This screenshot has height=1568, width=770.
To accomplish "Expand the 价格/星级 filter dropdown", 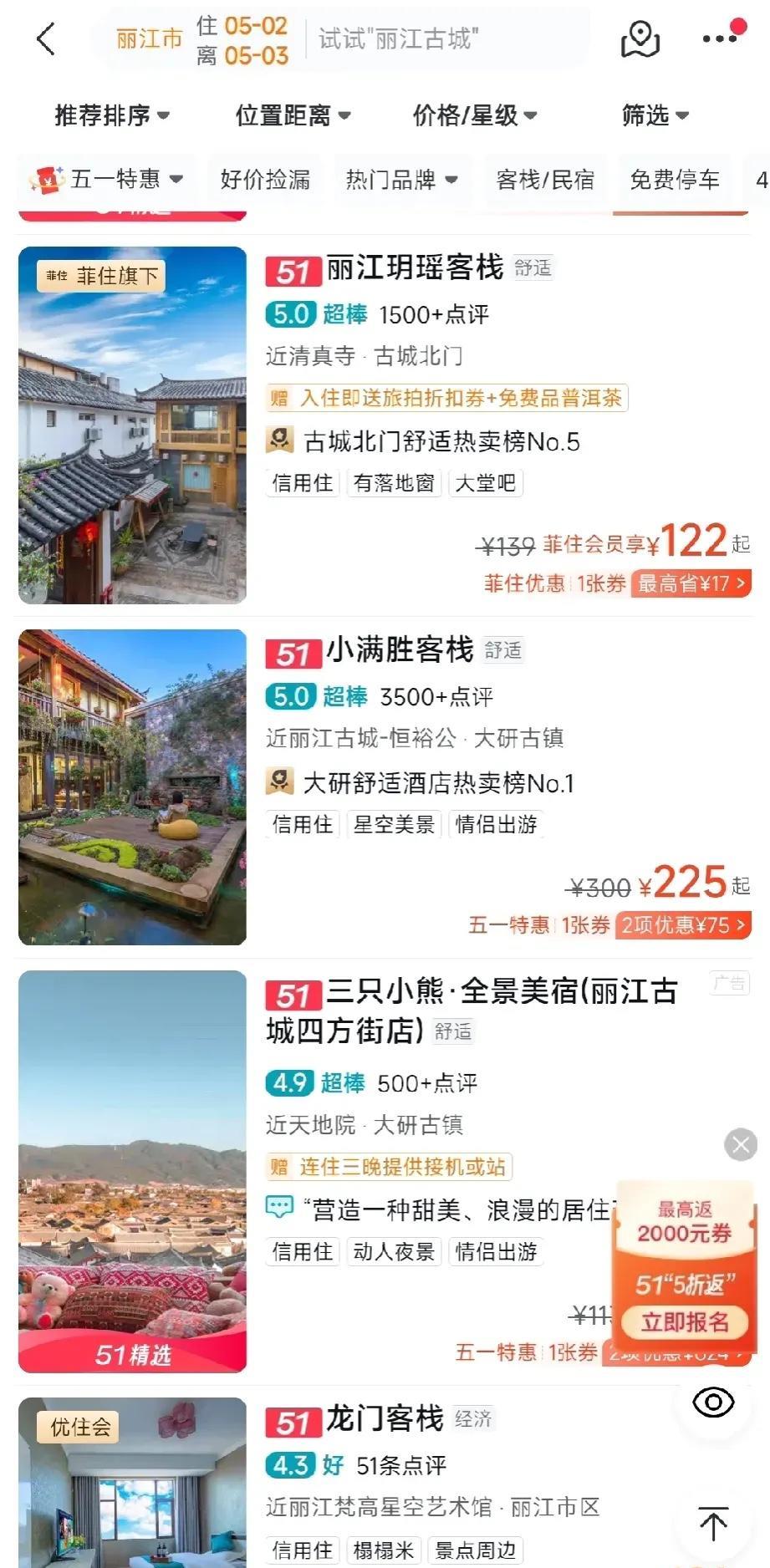I will click(x=474, y=115).
